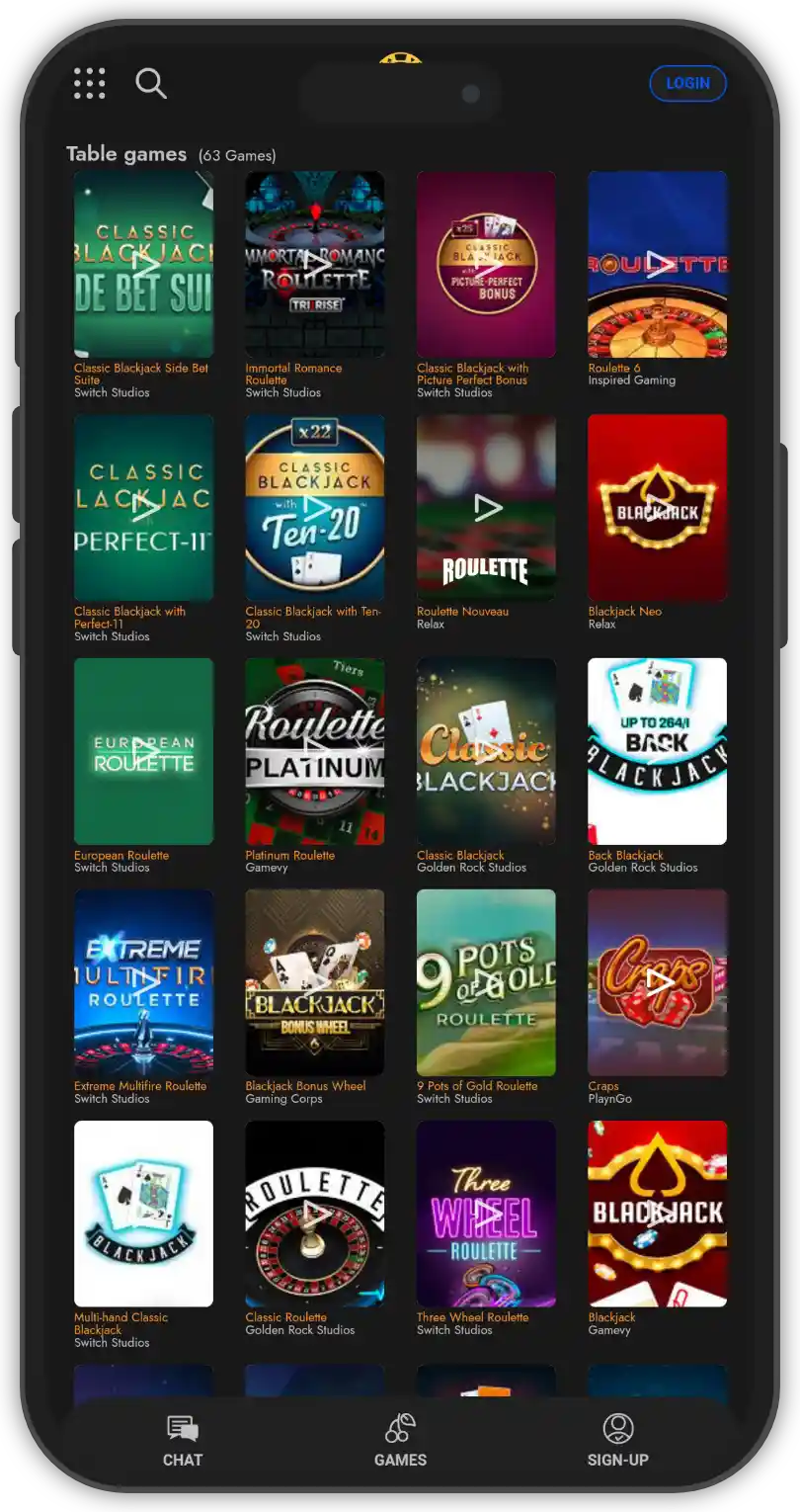Go to the Sign-Up tab
Screen dimensions: 800x1512
[617, 1441]
